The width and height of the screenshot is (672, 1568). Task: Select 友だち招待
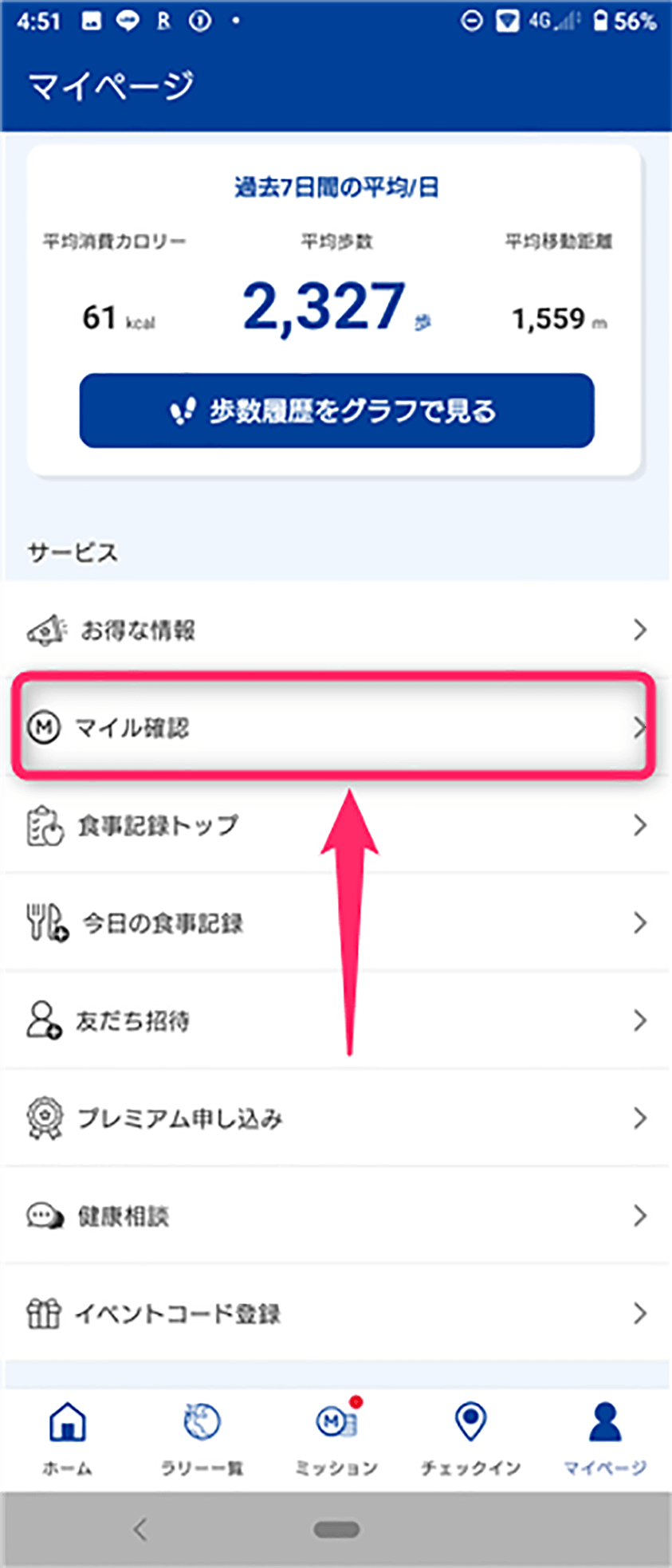click(336, 1021)
